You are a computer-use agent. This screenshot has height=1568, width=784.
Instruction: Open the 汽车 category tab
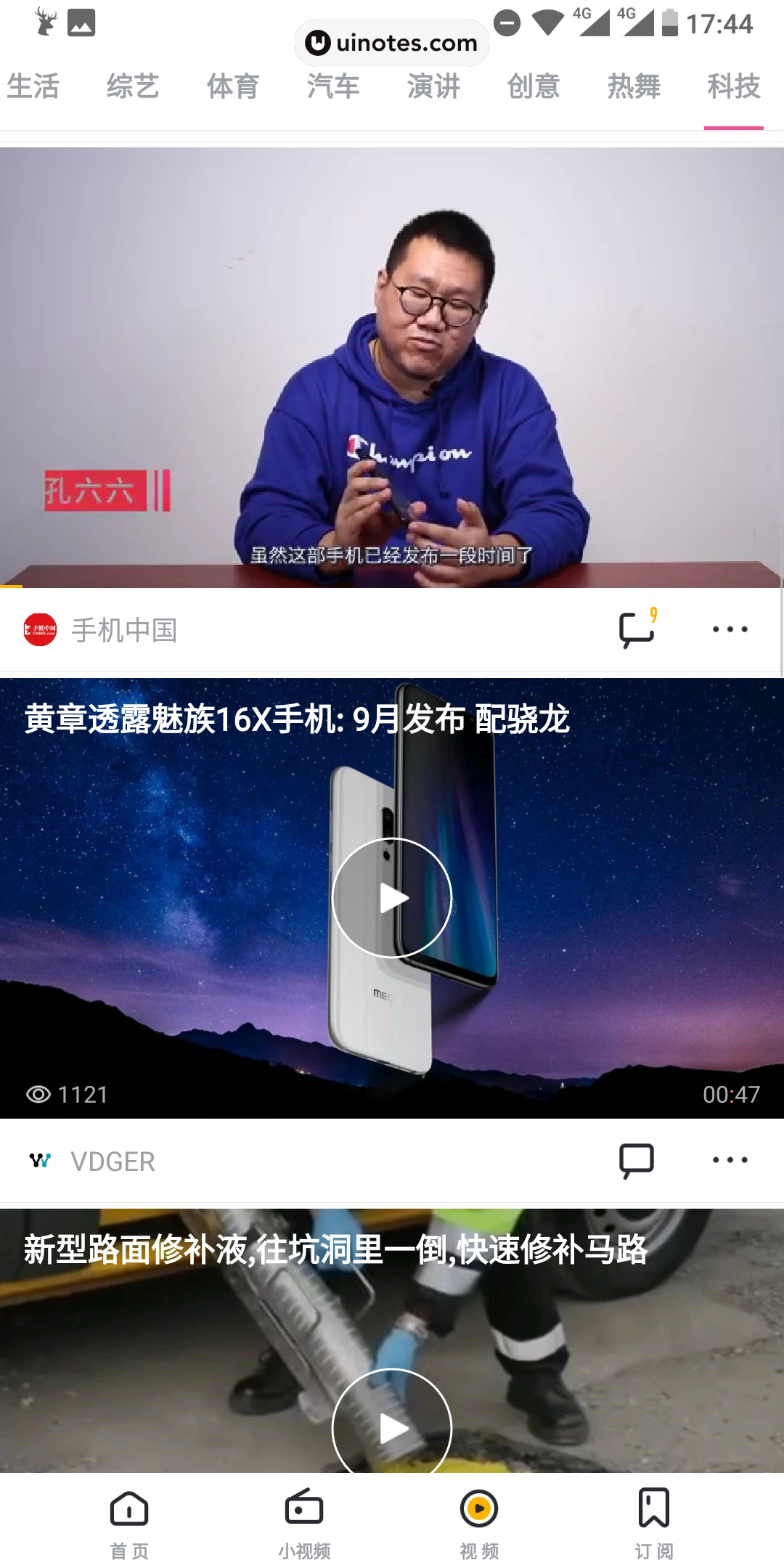click(333, 86)
